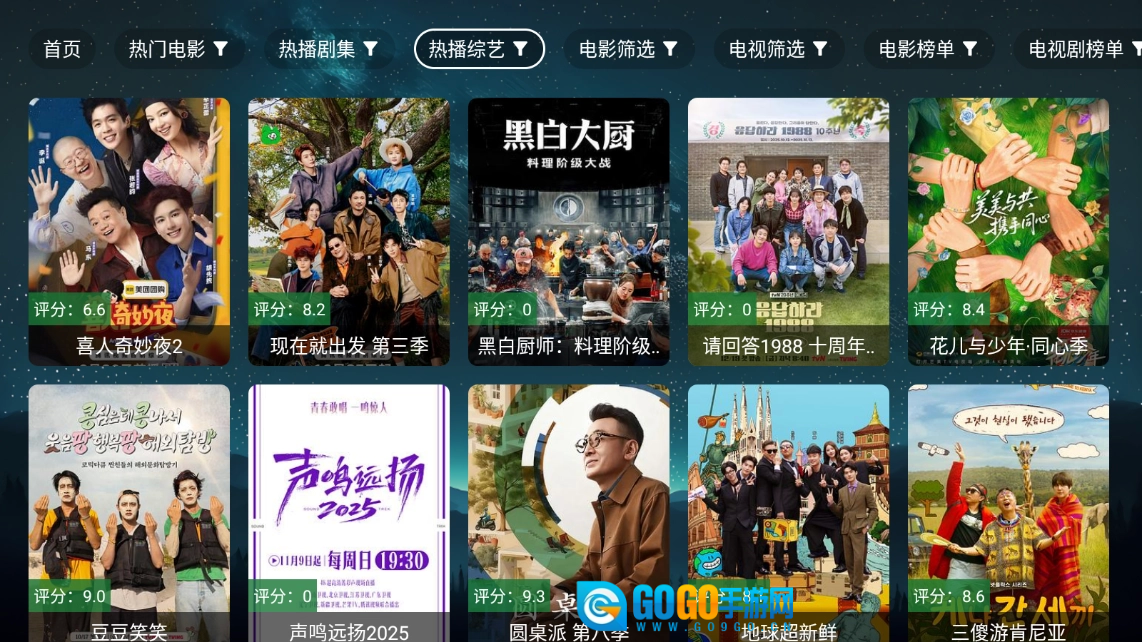Open 声鸣远扬2025
The height and width of the screenshot is (642, 1142).
349,510
